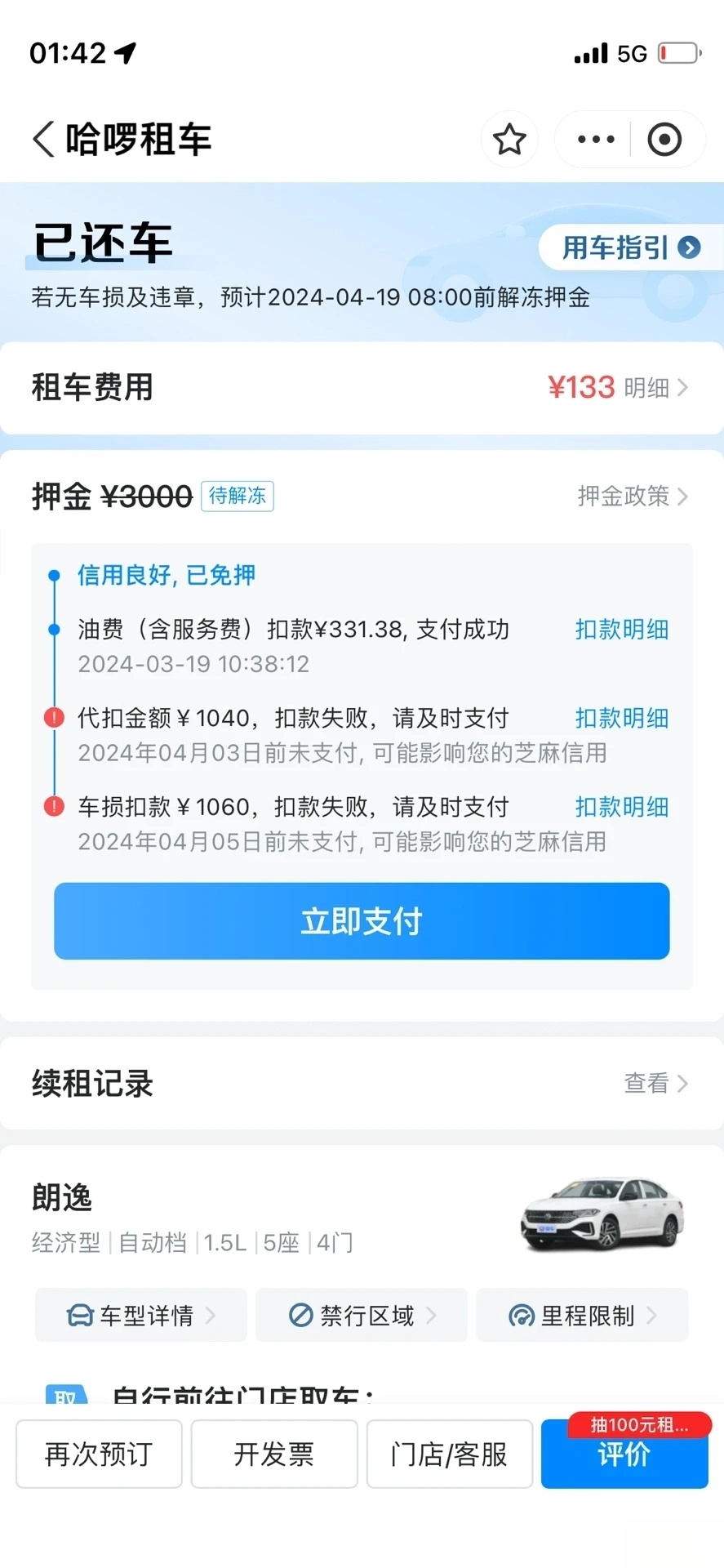Viewport: 724px width, 1568px height.
Task: Open 门店/客服 store and customer service
Action: pyautogui.click(x=449, y=1455)
